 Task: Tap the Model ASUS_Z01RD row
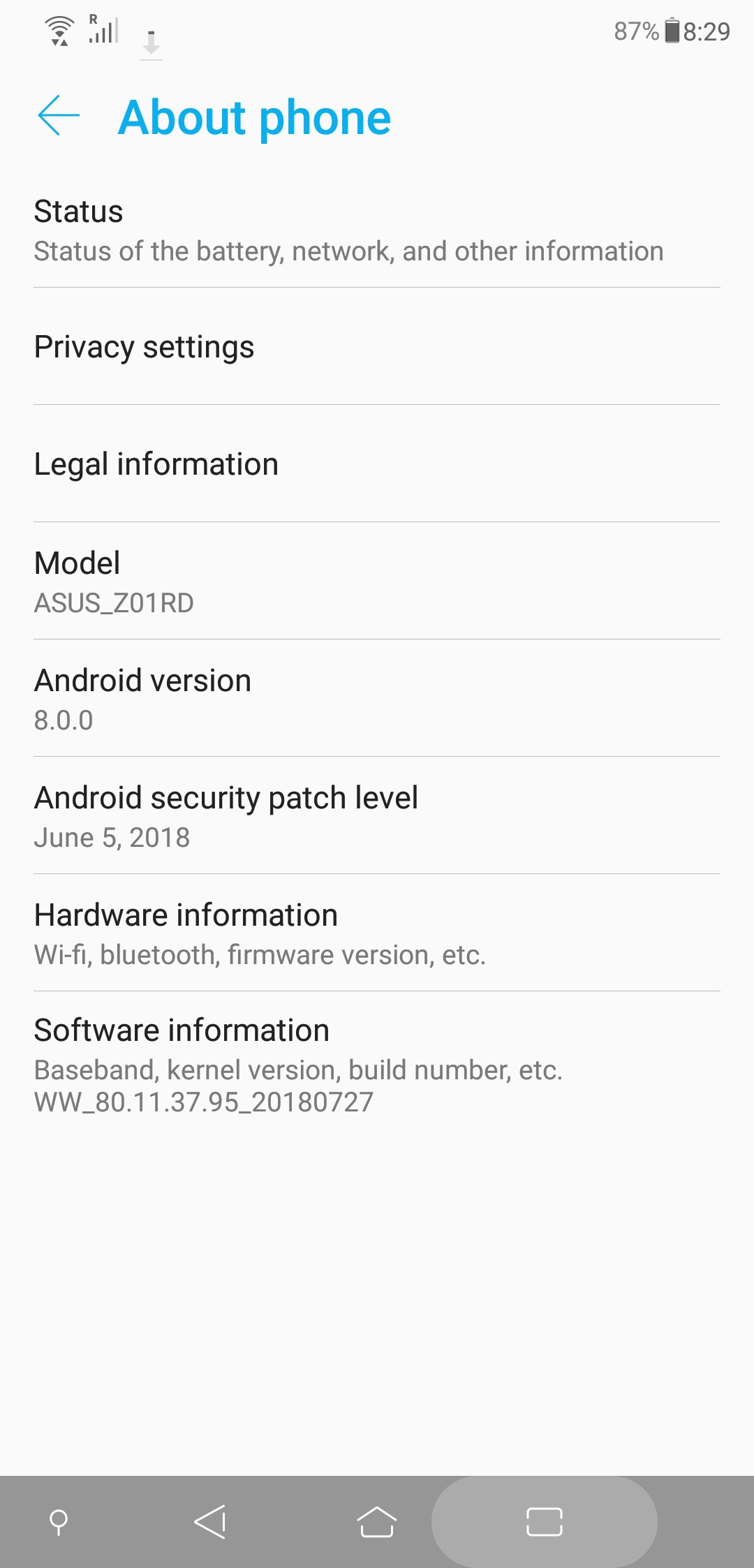tap(377, 582)
